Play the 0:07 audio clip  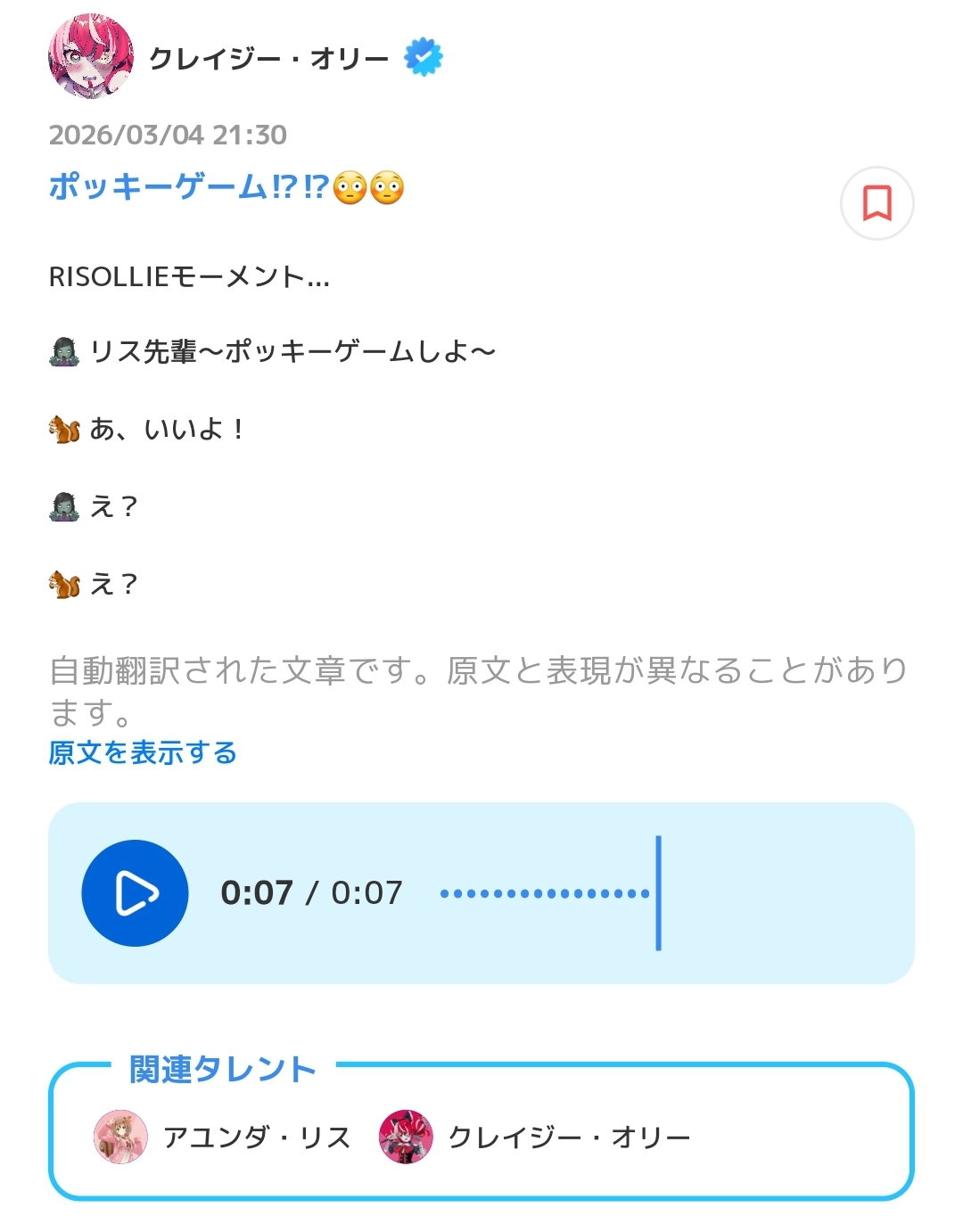135,892
